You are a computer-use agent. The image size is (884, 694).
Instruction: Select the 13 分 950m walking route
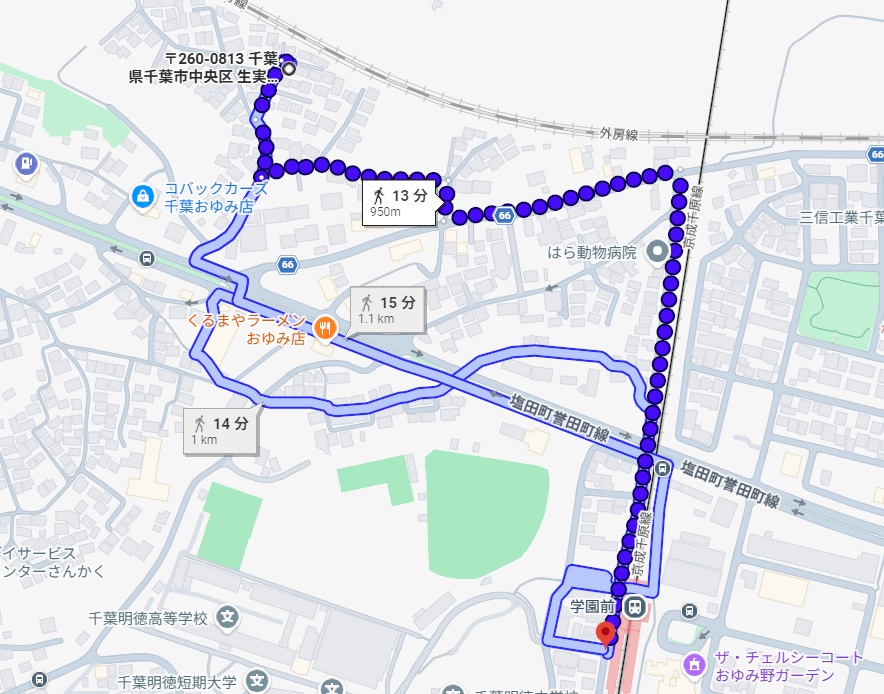point(400,201)
